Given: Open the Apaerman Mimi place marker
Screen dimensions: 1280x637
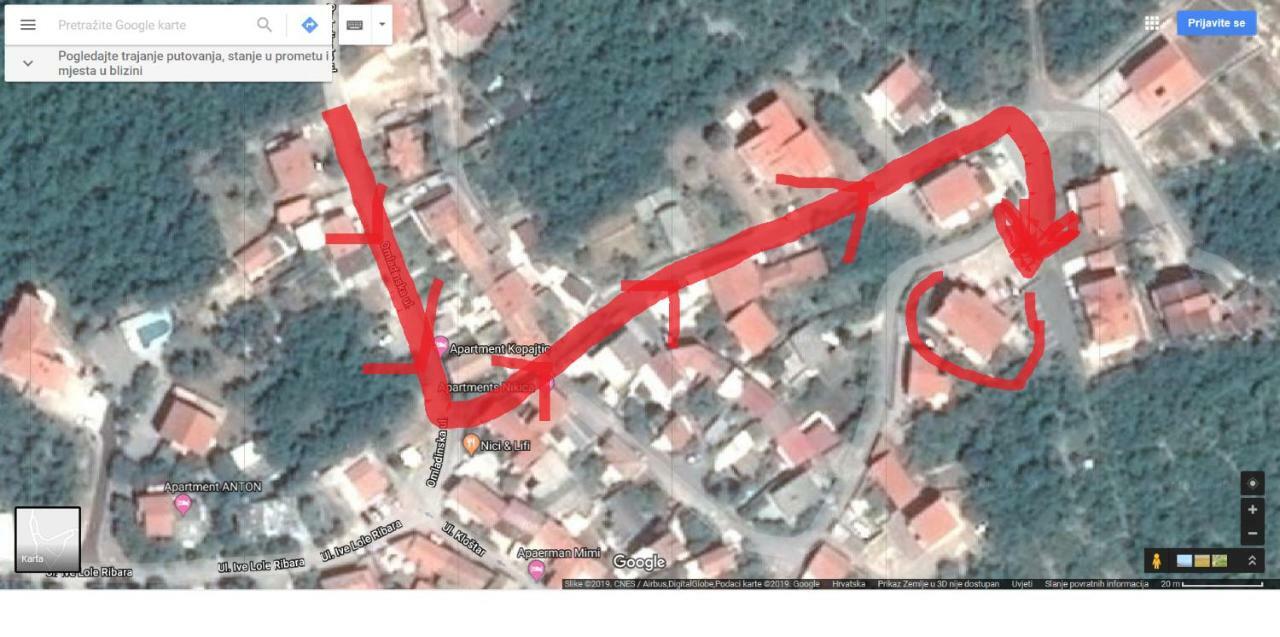Looking at the screenshot, I should (x=536, y=570).
